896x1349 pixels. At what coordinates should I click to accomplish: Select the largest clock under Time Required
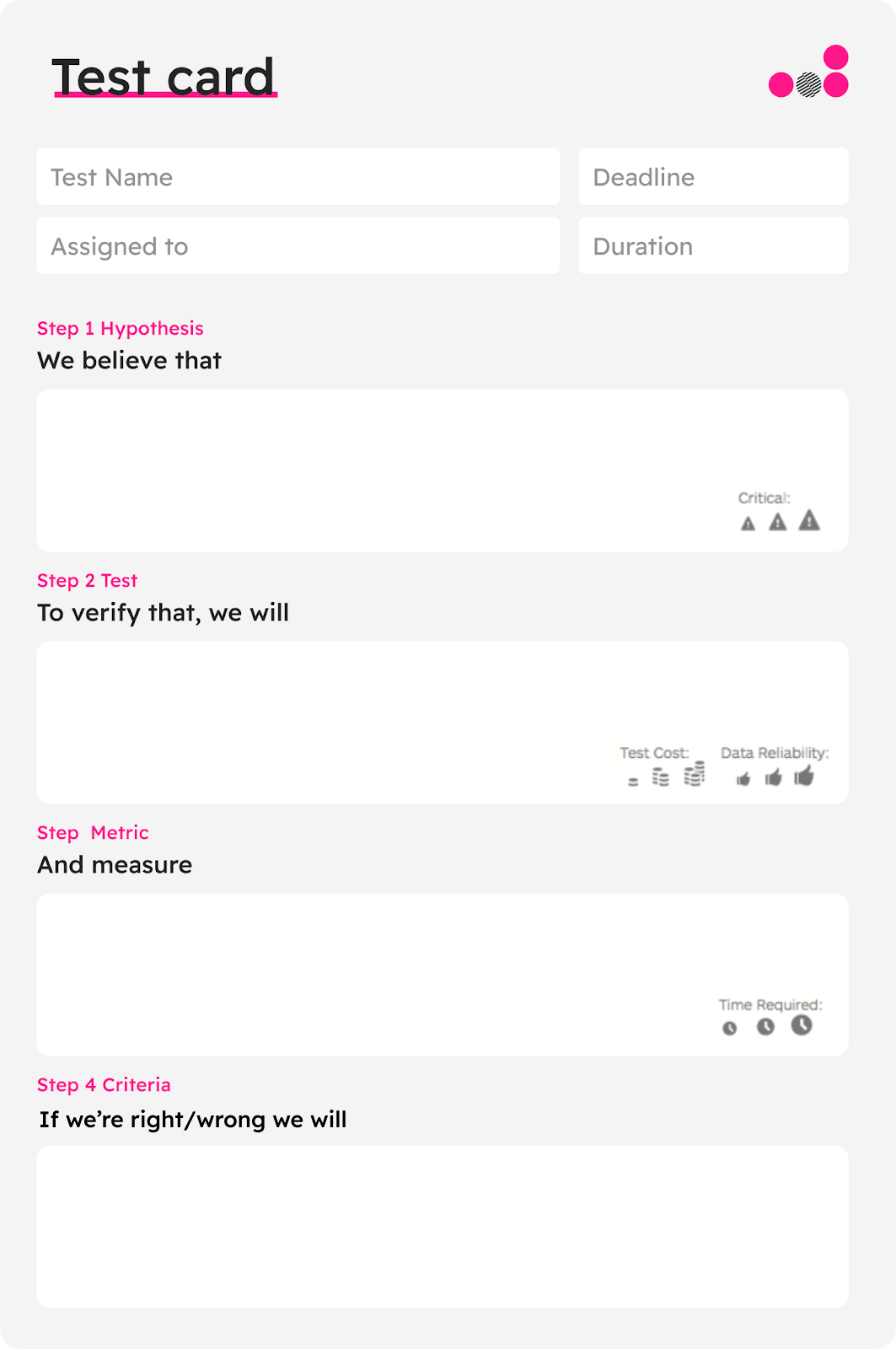click(802, 1025)
